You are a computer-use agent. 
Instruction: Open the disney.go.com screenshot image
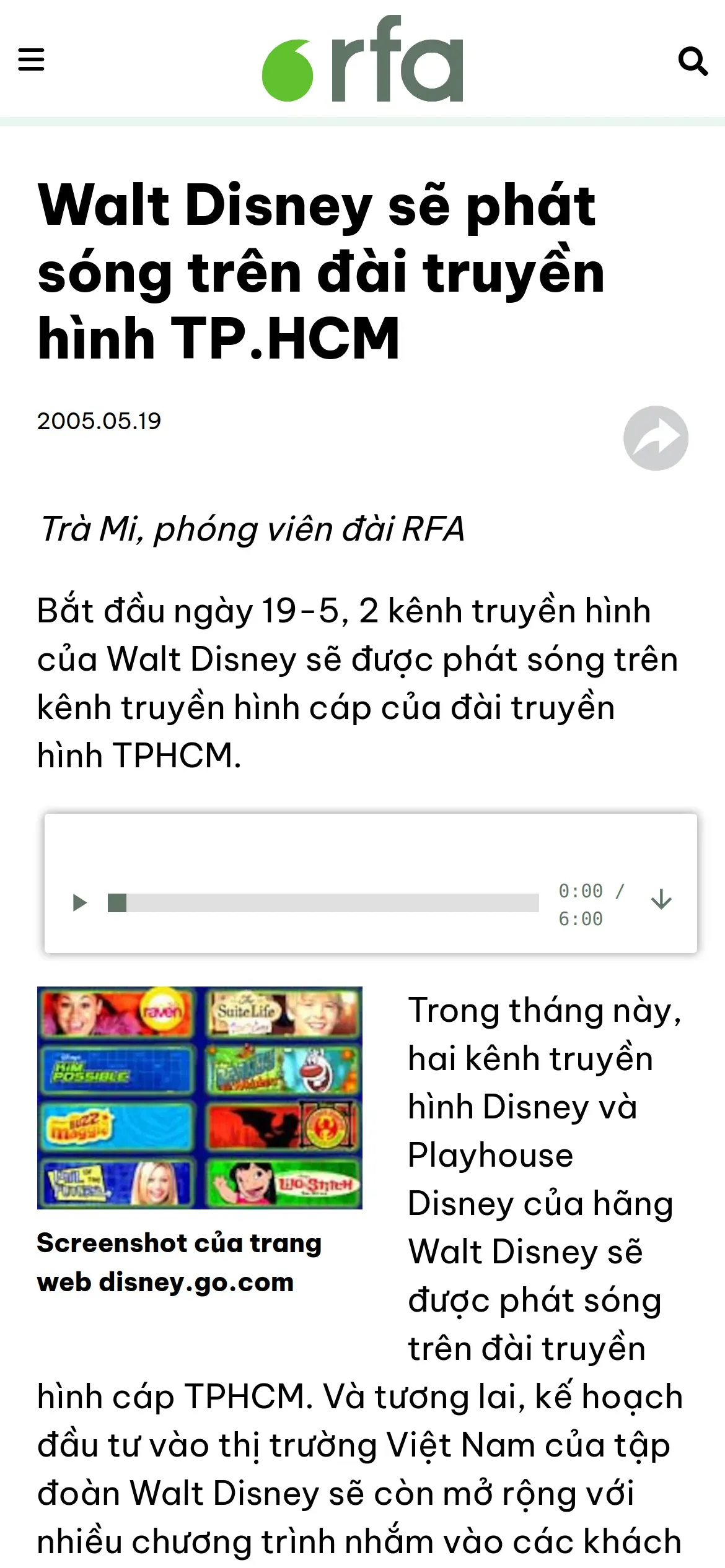click(200, 1097)
